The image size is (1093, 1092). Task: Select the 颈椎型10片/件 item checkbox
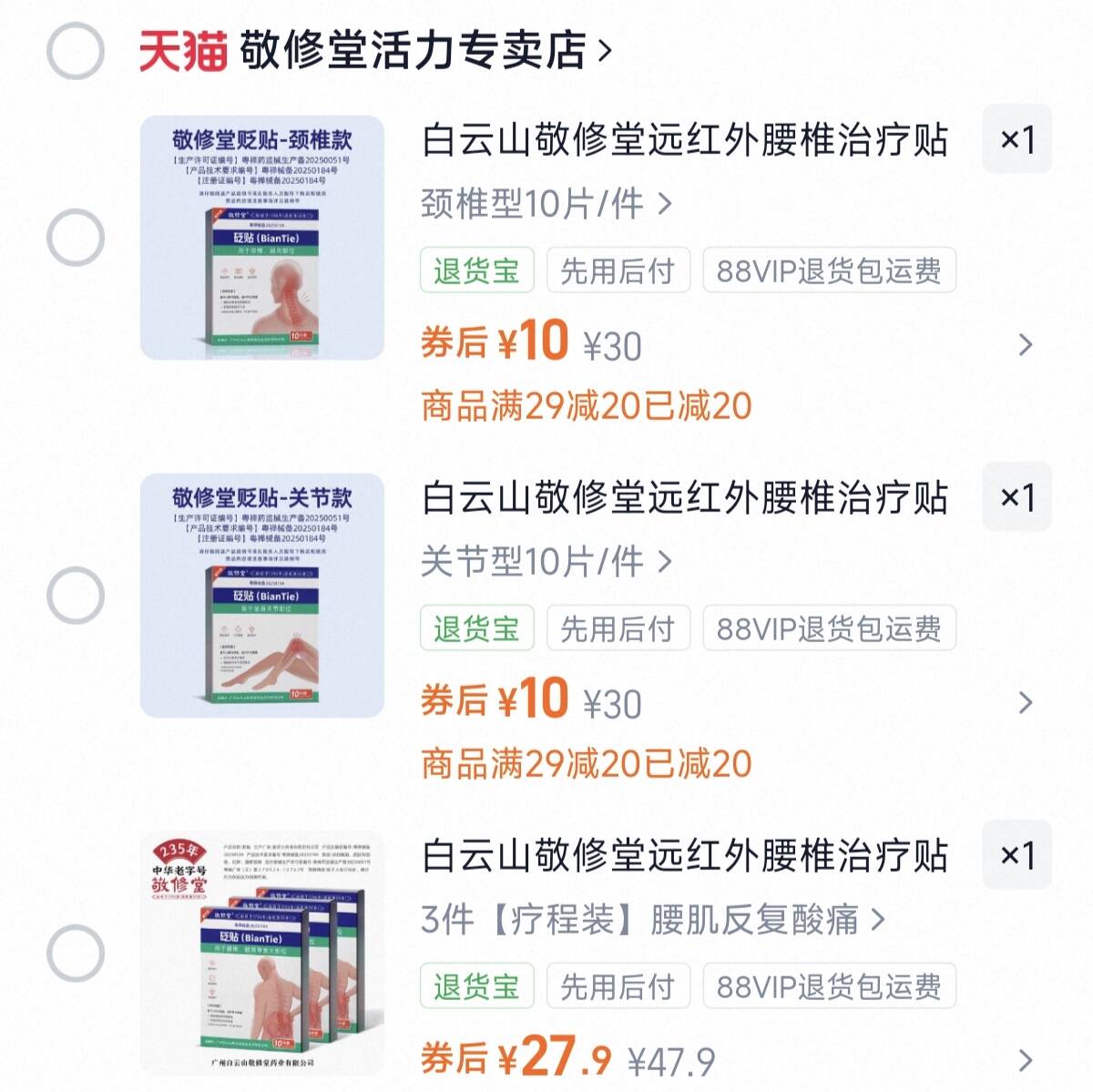coord(75,239)
